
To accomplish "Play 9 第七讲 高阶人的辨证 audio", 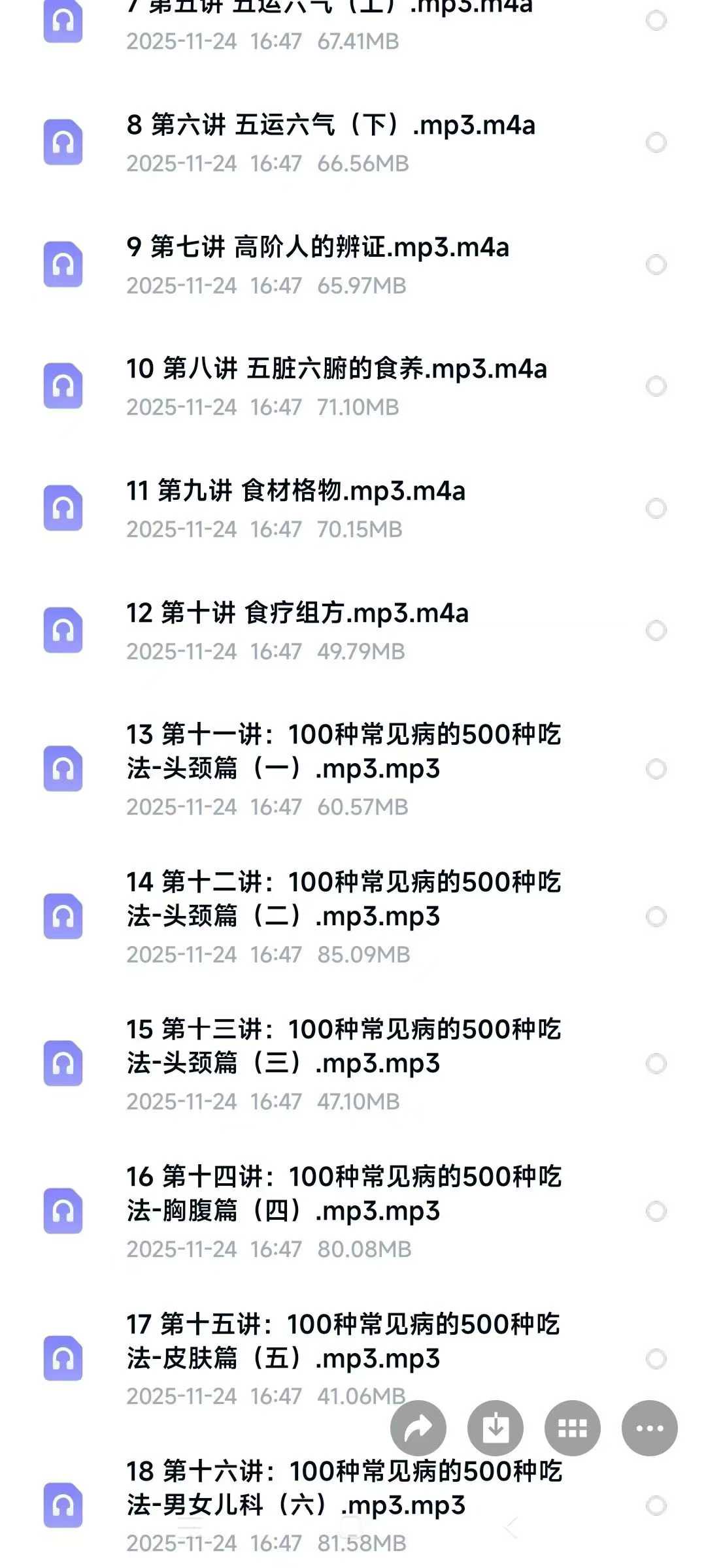I will click(x=317, y=248).
